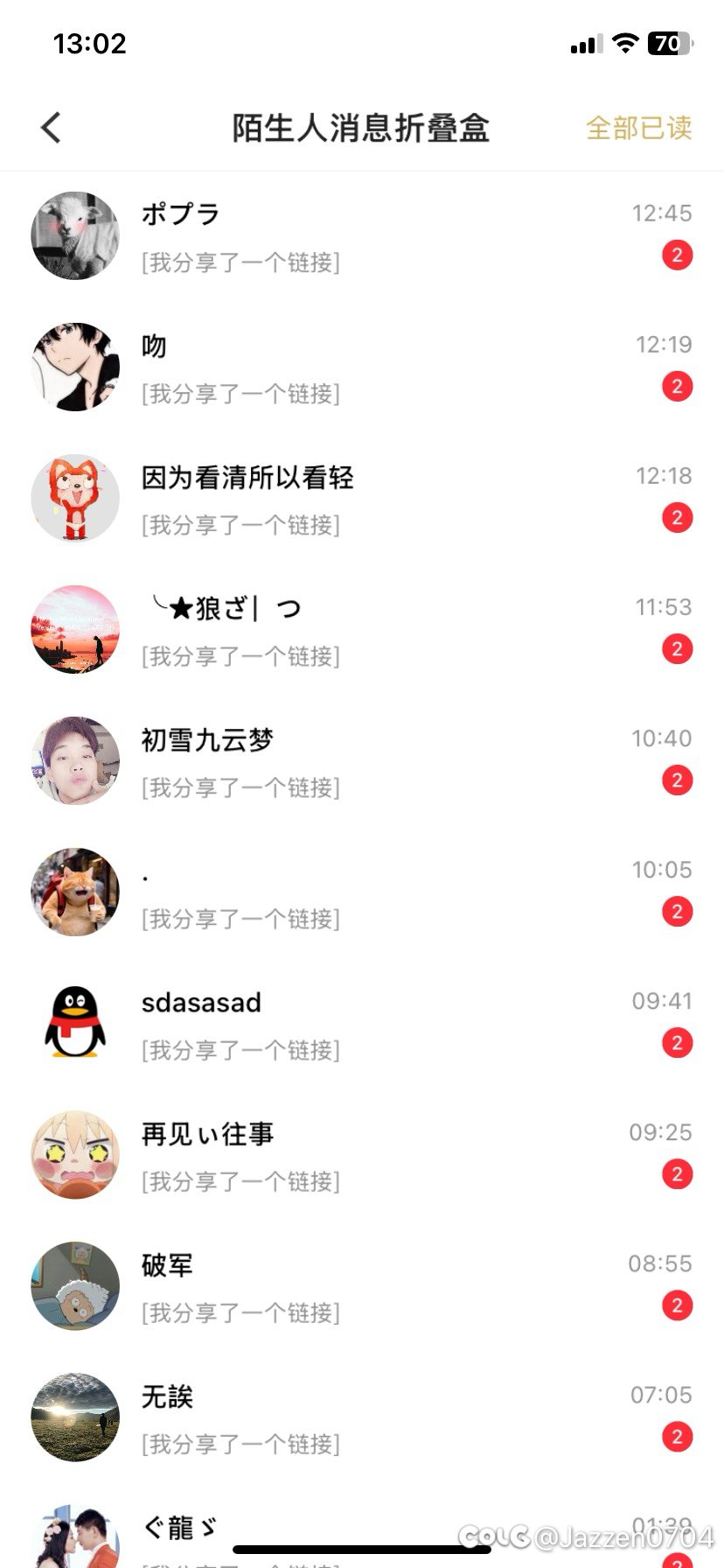Viewport: 724px width, 1568px height.
Task: Open the message from 因为看清所以看轻
Action: pyautogui.click(x=362, y=499)
